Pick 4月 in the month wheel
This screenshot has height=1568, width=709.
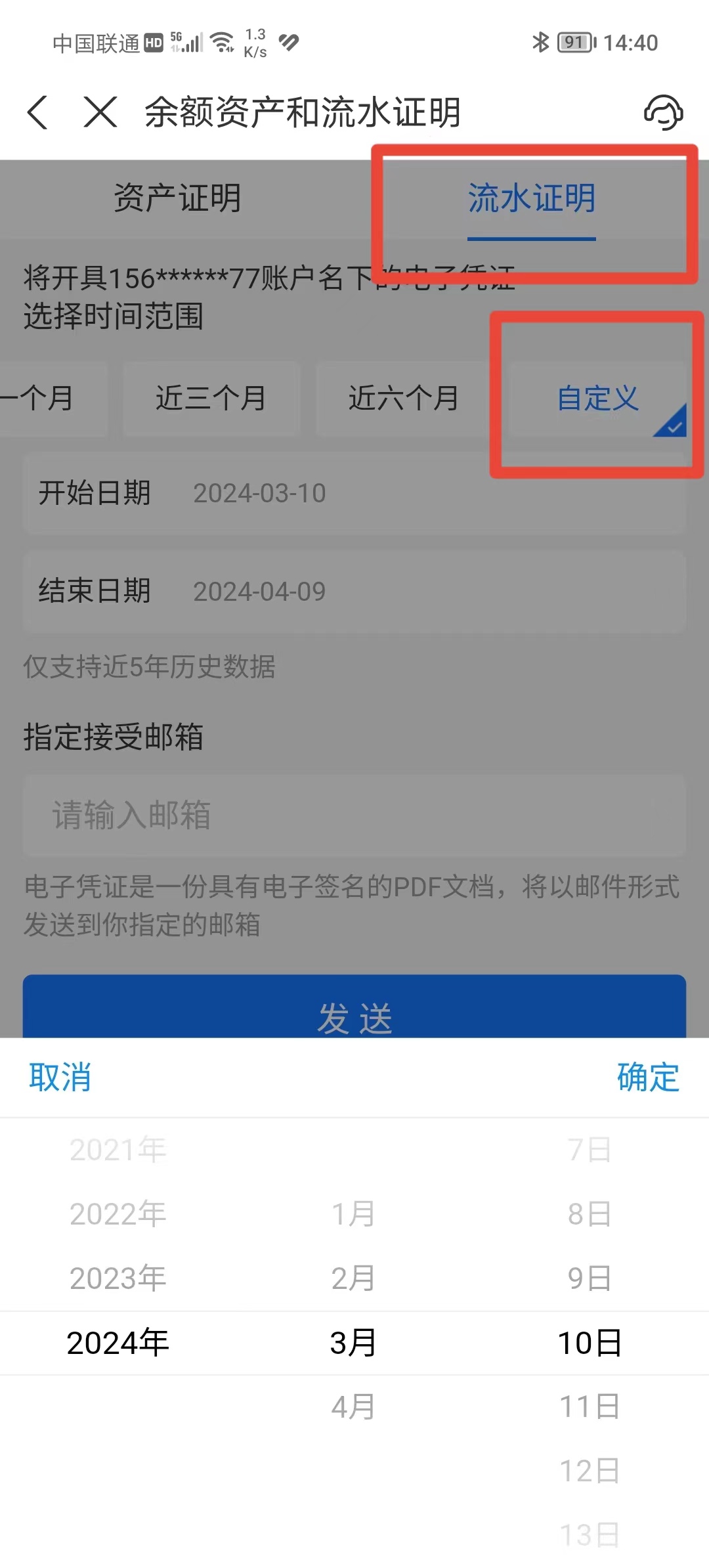[x=353, y=1407]
